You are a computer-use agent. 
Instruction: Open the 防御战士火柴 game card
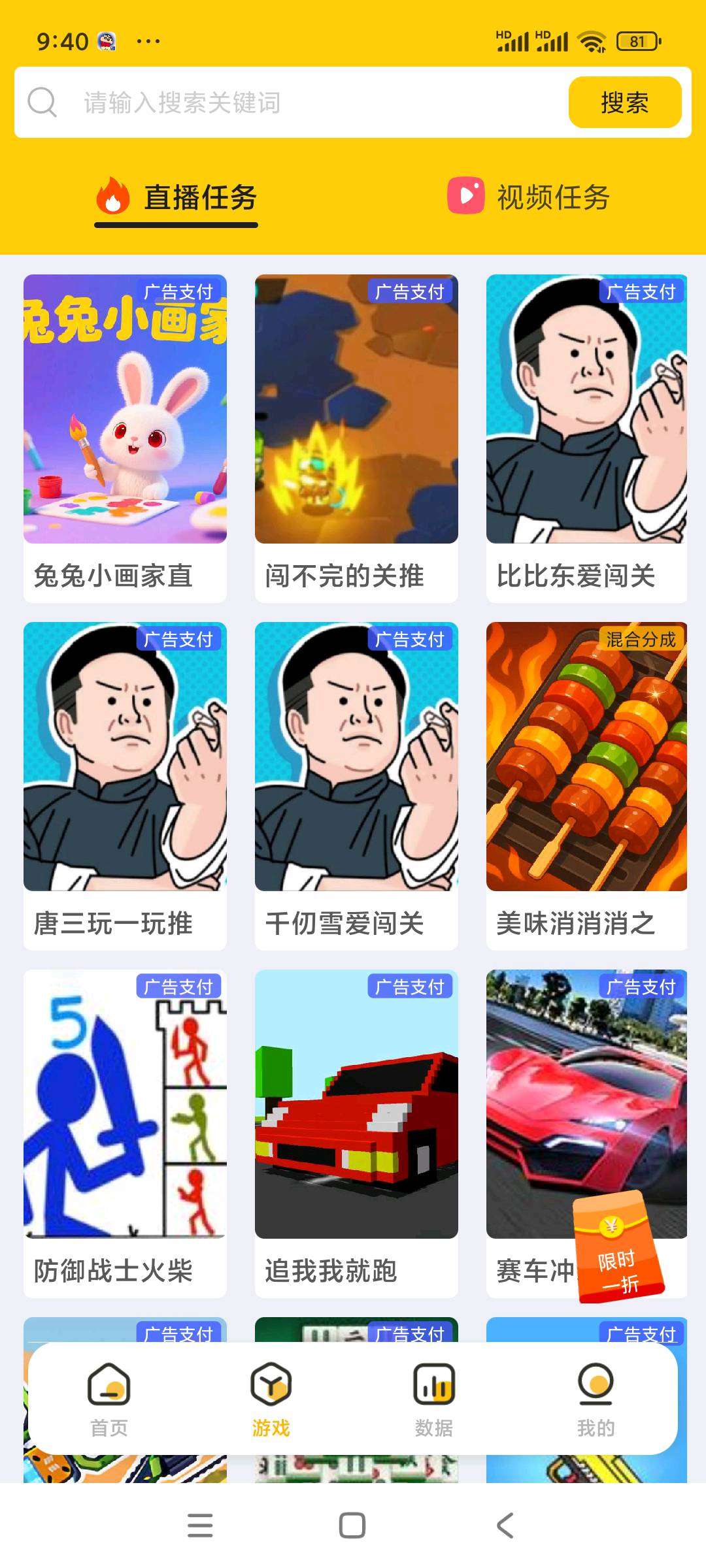point(126,1111)
